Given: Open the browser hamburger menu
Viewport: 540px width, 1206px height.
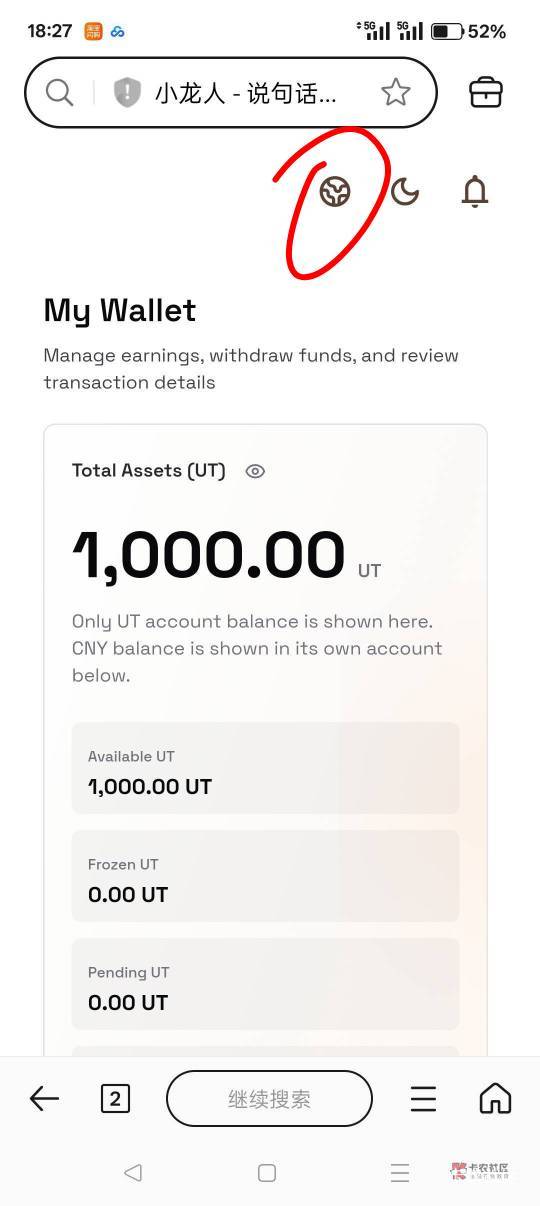Looking at the screenshot, I should (x=423, y=1099).
